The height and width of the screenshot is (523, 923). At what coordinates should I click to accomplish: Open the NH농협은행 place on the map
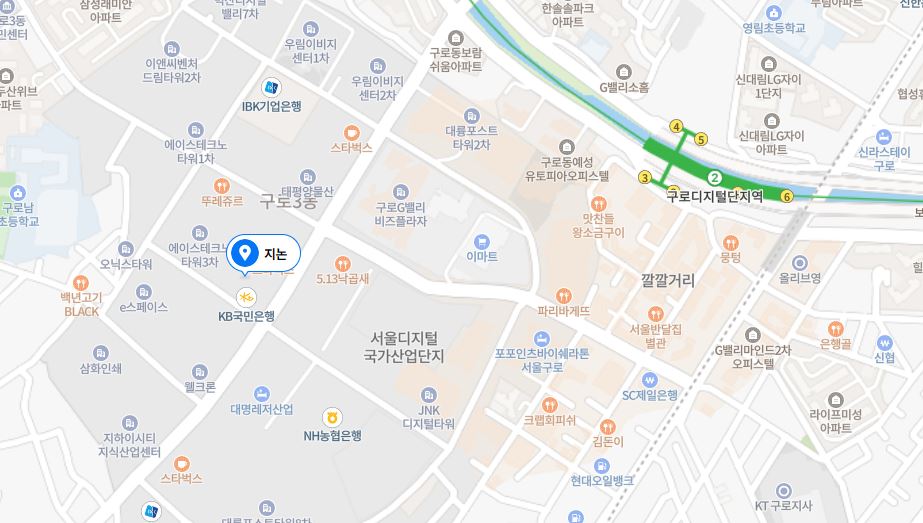(332, 417)
